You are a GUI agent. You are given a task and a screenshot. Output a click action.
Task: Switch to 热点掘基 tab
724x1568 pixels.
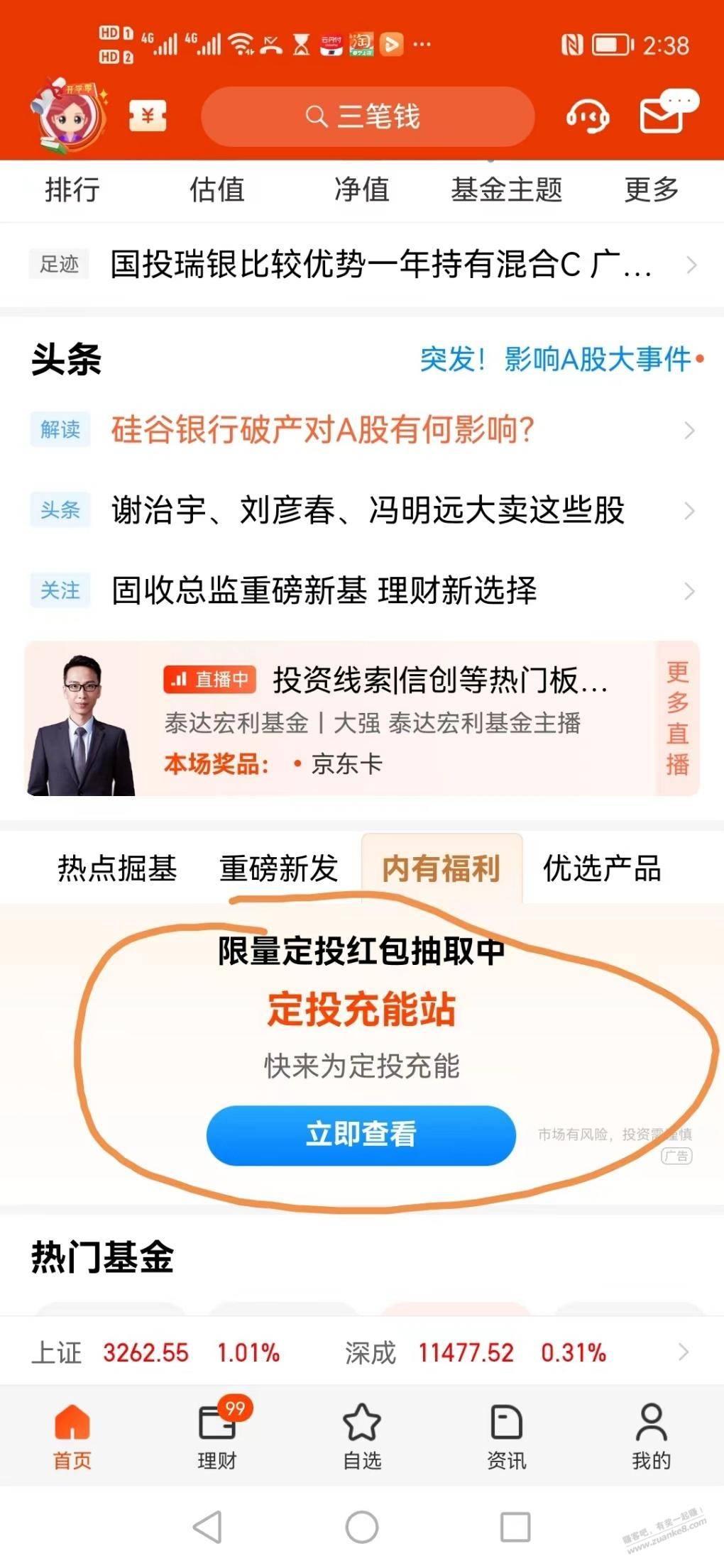[x=117, y=868]
